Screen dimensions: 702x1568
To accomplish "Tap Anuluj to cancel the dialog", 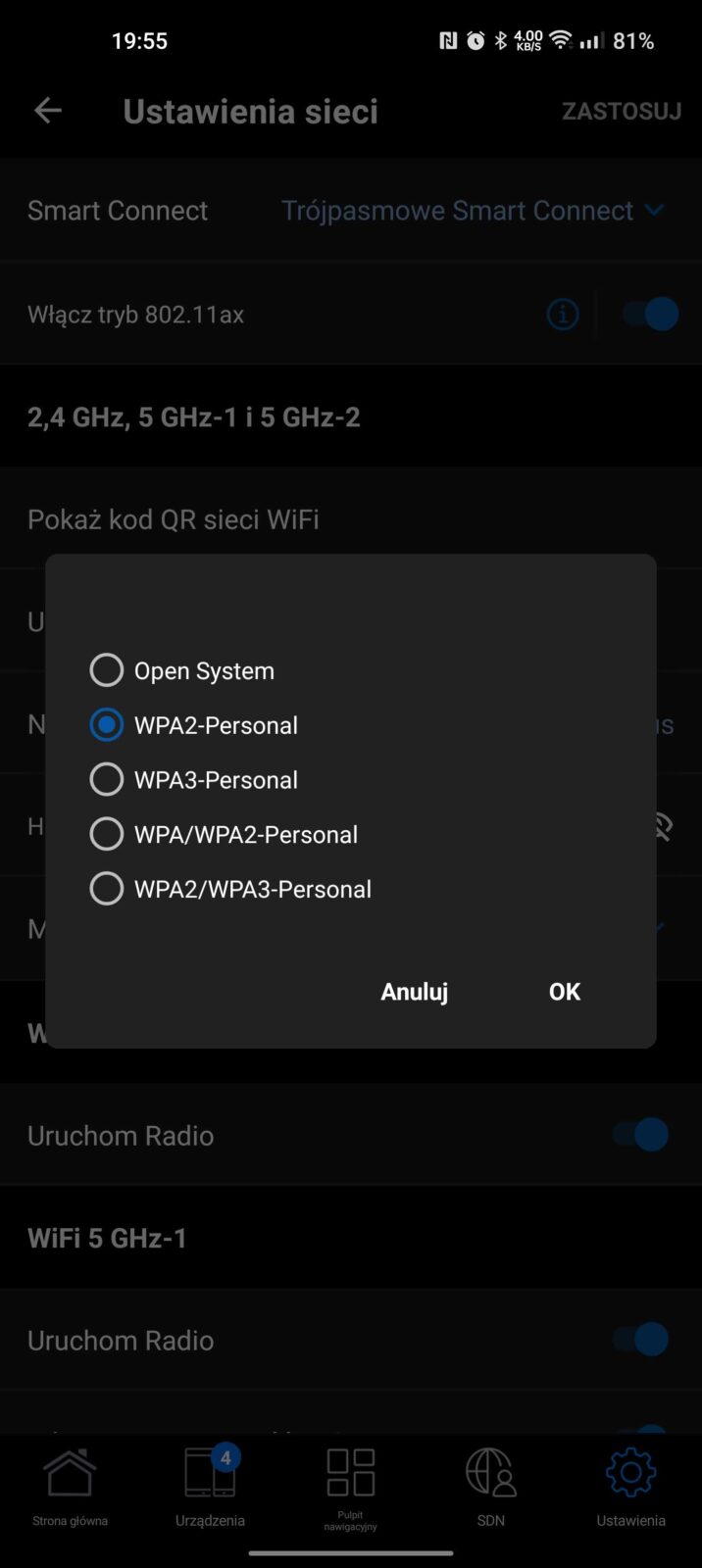I will [x=414, y=992].
